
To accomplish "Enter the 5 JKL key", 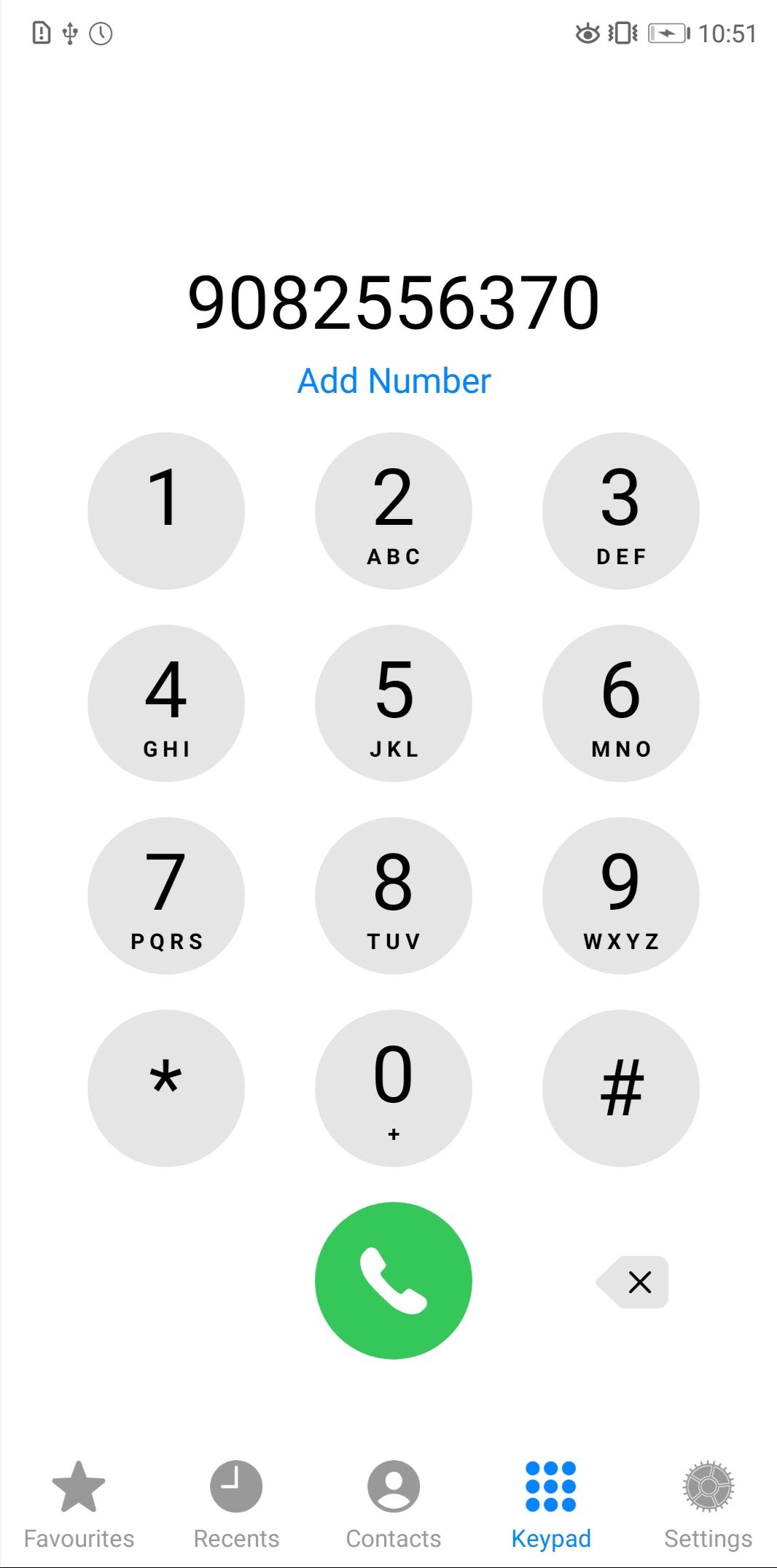I will [x=394, y=703].
